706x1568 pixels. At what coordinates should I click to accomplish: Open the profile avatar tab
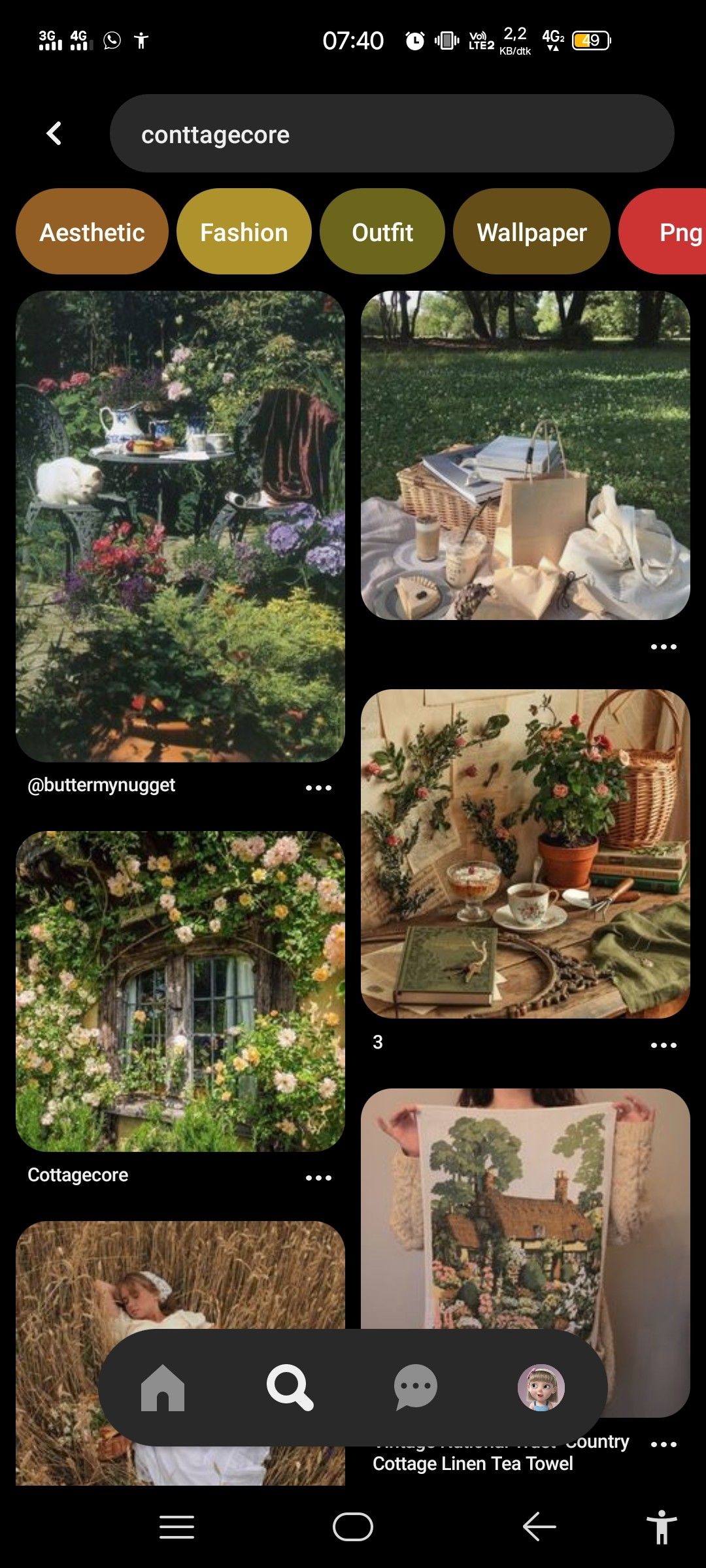pos(541,1388)
